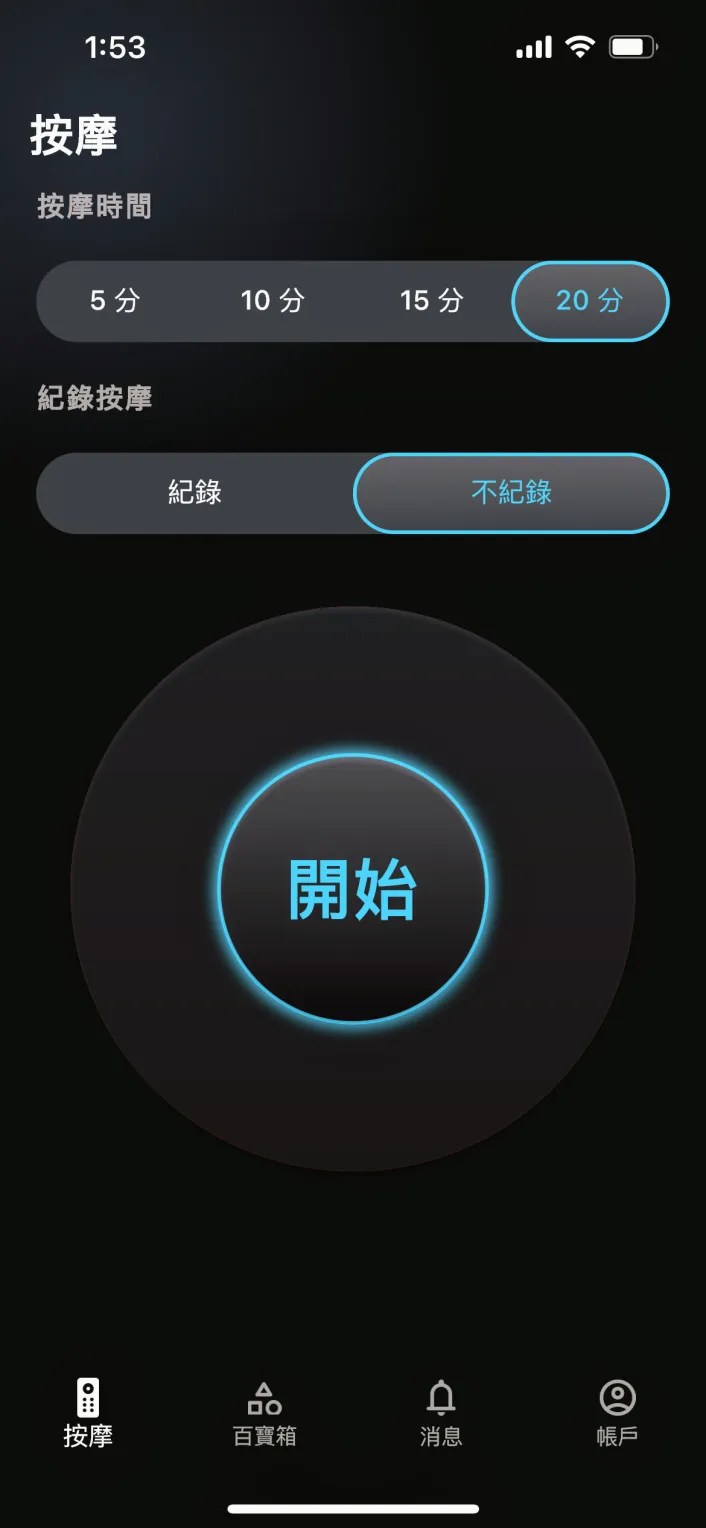Switch to the 百寶箱 tab
The height and width of the screenshot is (1528, 706).
point(264,1413)
